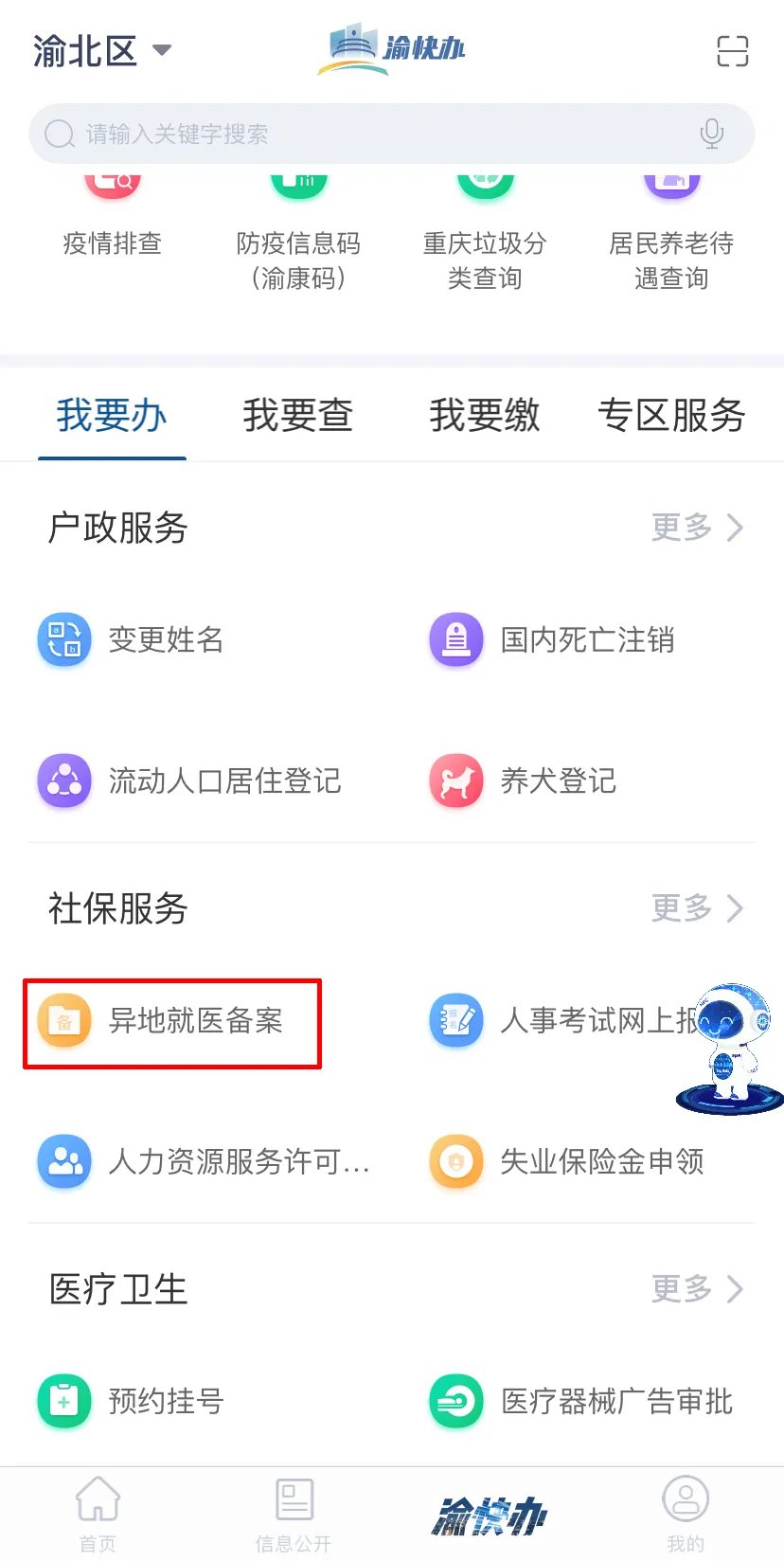View 更多 for 社保服务
The image size is (784, 1561).
(696, 908)
